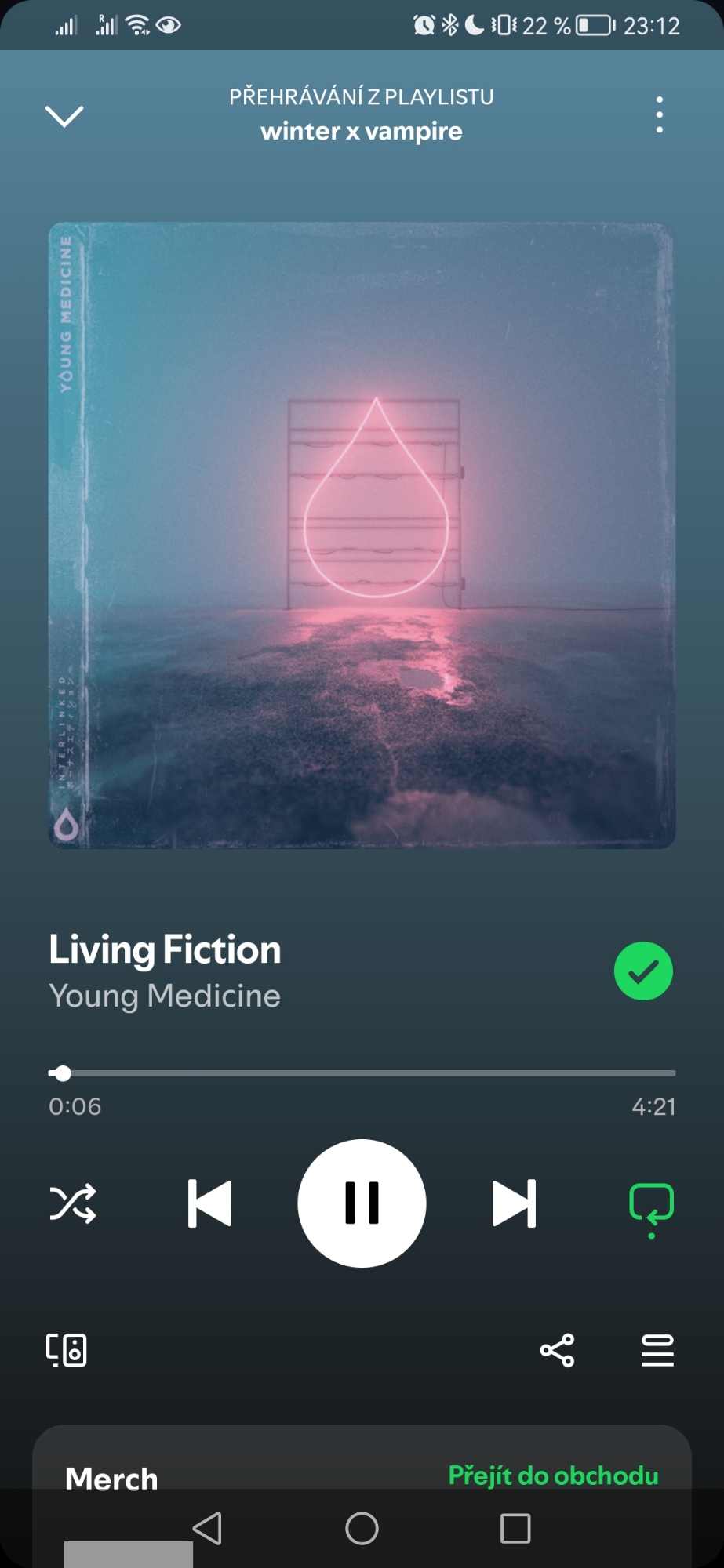This screenshot has height=1568, width=724.
Task: Skip to the next track
Action: pyautogui.click(x=514, y=1203)
